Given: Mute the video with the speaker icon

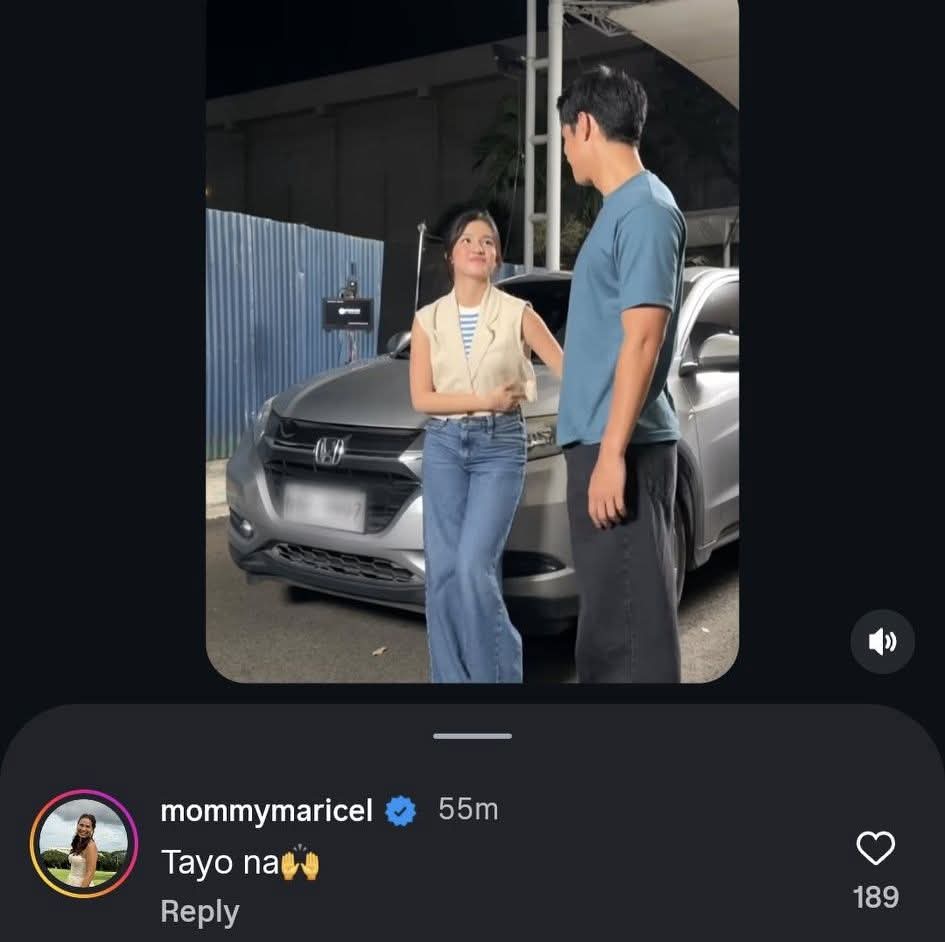Looking at the screenshot, I should (x=882, y=642).
